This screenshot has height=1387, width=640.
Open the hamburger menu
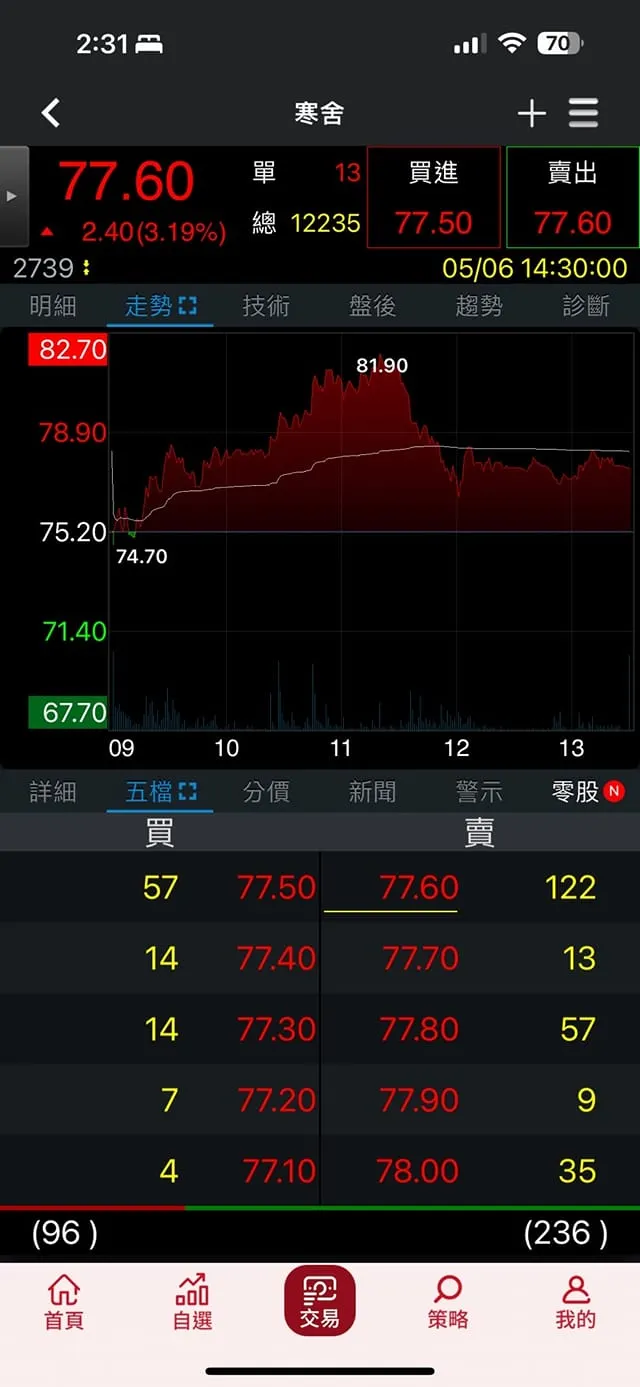pyautogui.click(x=584, y=113)
